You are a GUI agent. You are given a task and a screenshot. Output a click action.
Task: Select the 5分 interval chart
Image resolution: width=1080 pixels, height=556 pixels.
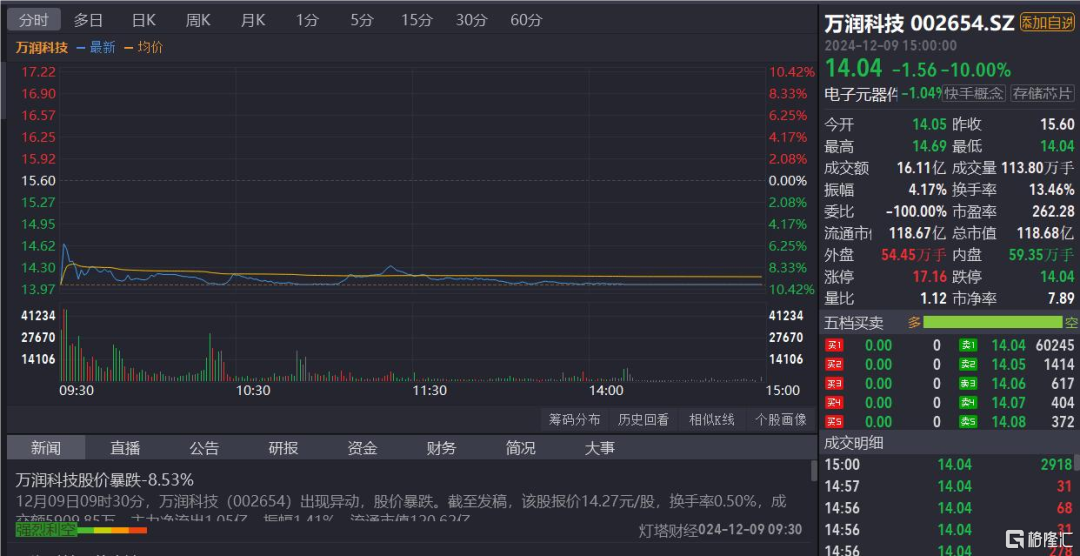[x=362, y=20]
